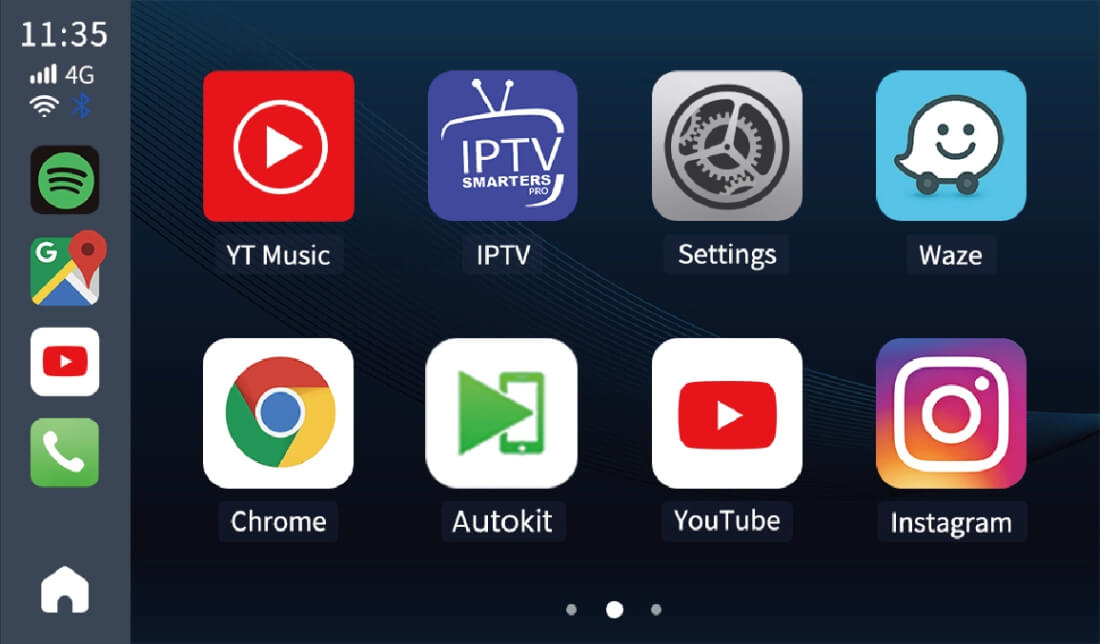Open Spotify from the sidebar
The height and width of the screenshot is (644, 1100).
point(65,180)
